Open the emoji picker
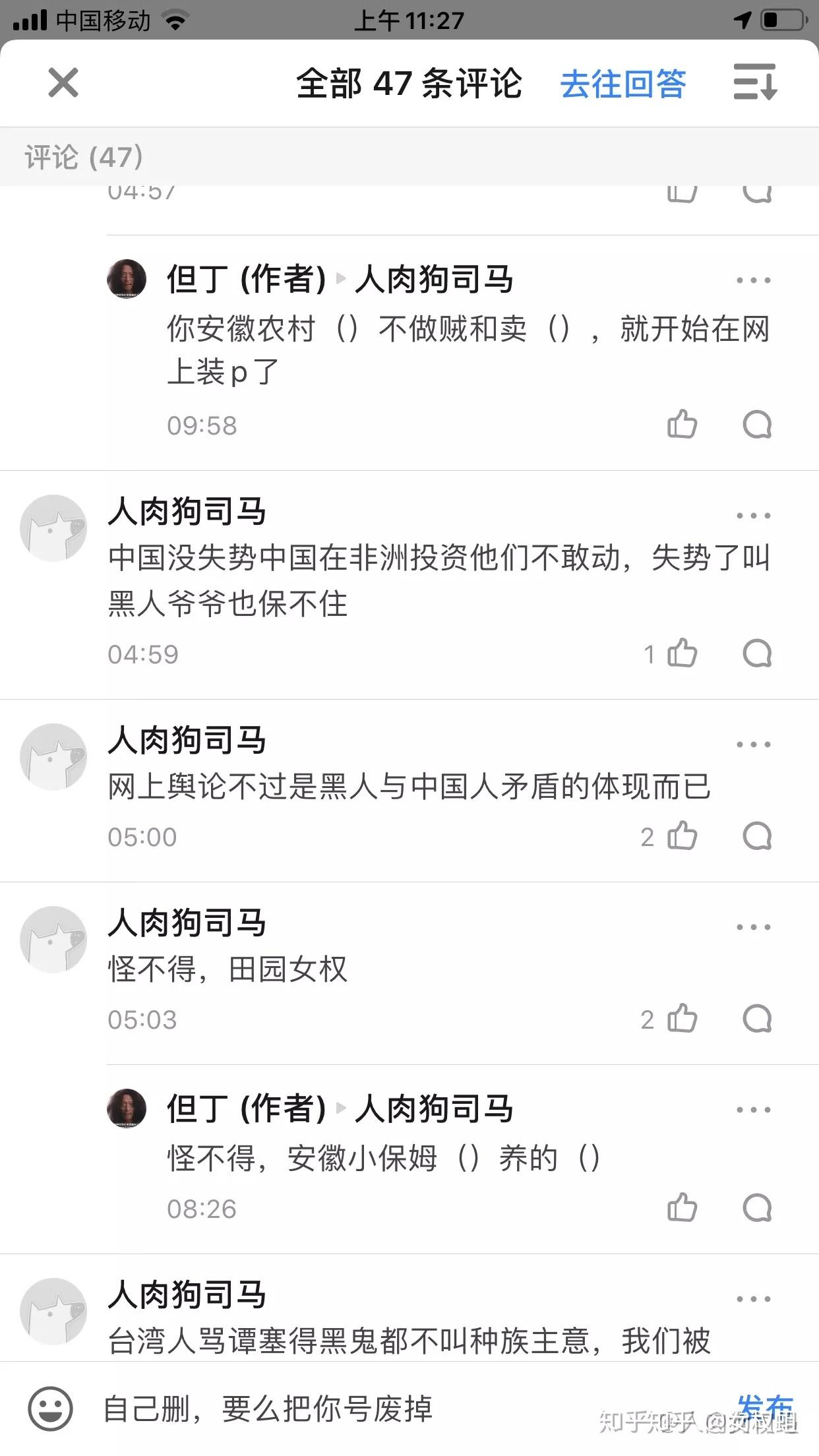The height and width of the screenshot is (1456, 819). tap(50, 1409)
